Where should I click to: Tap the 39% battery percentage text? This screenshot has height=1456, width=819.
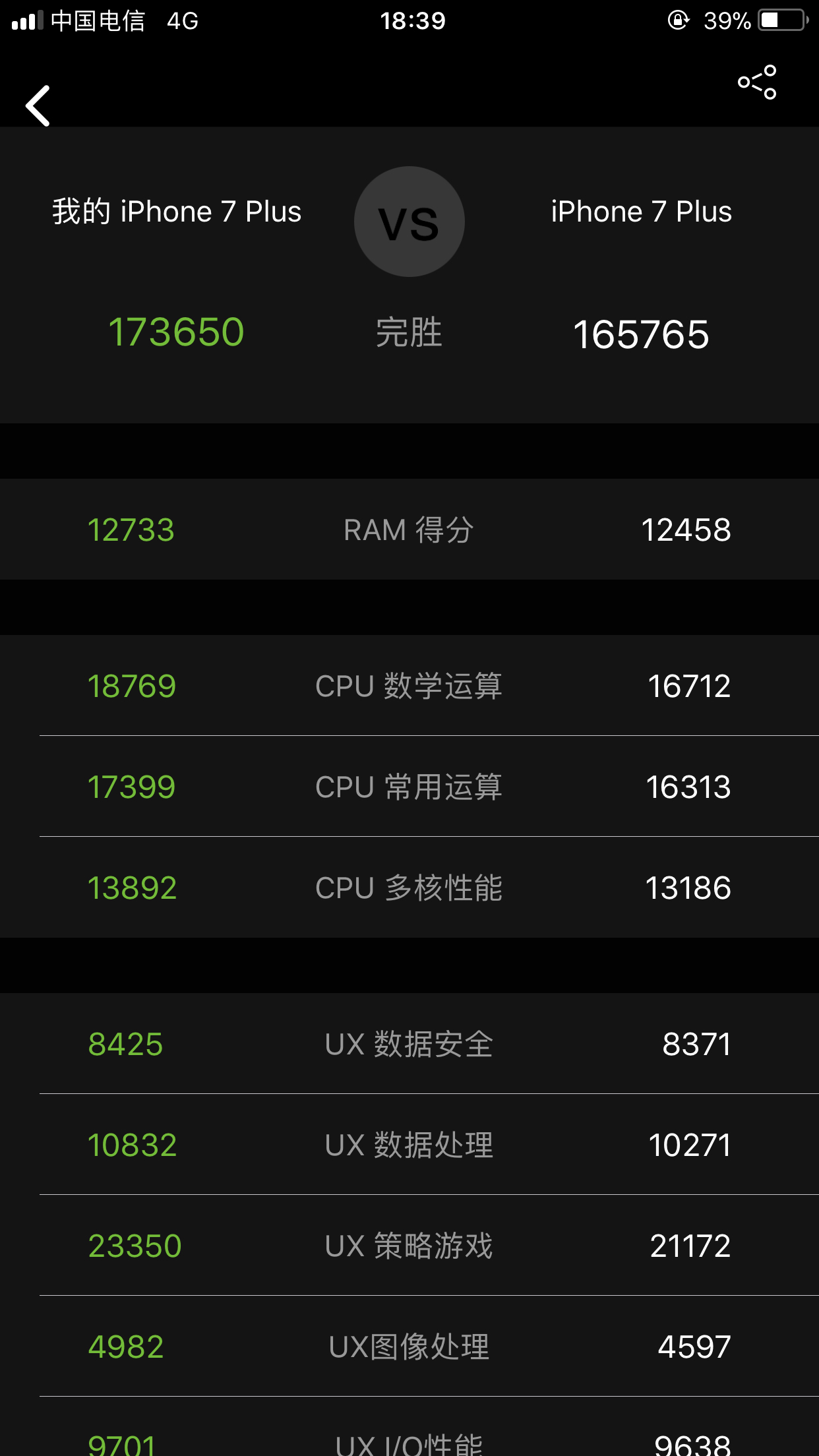727,20
